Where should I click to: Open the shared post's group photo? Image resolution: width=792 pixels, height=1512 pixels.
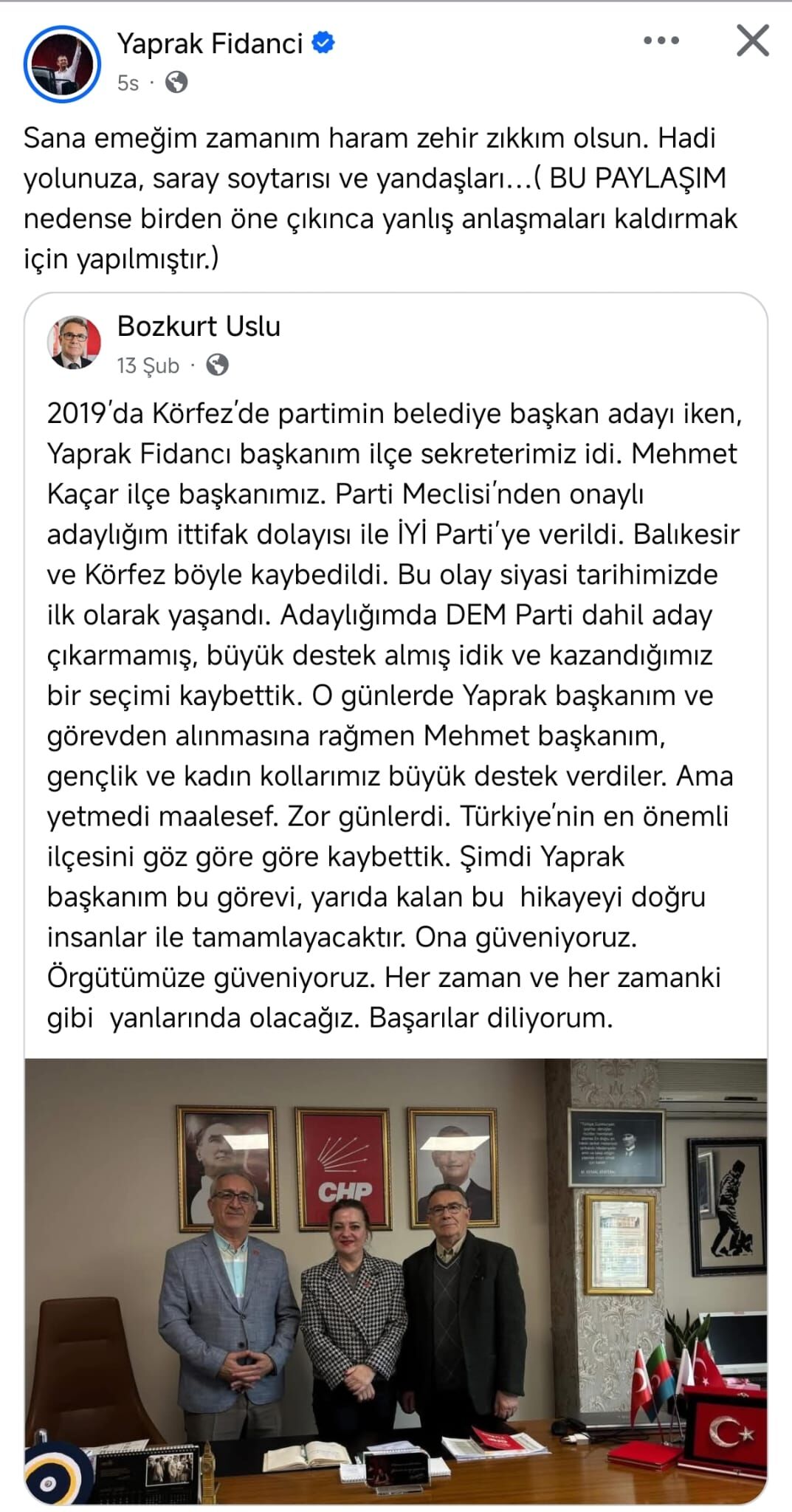pos(396,1281)
